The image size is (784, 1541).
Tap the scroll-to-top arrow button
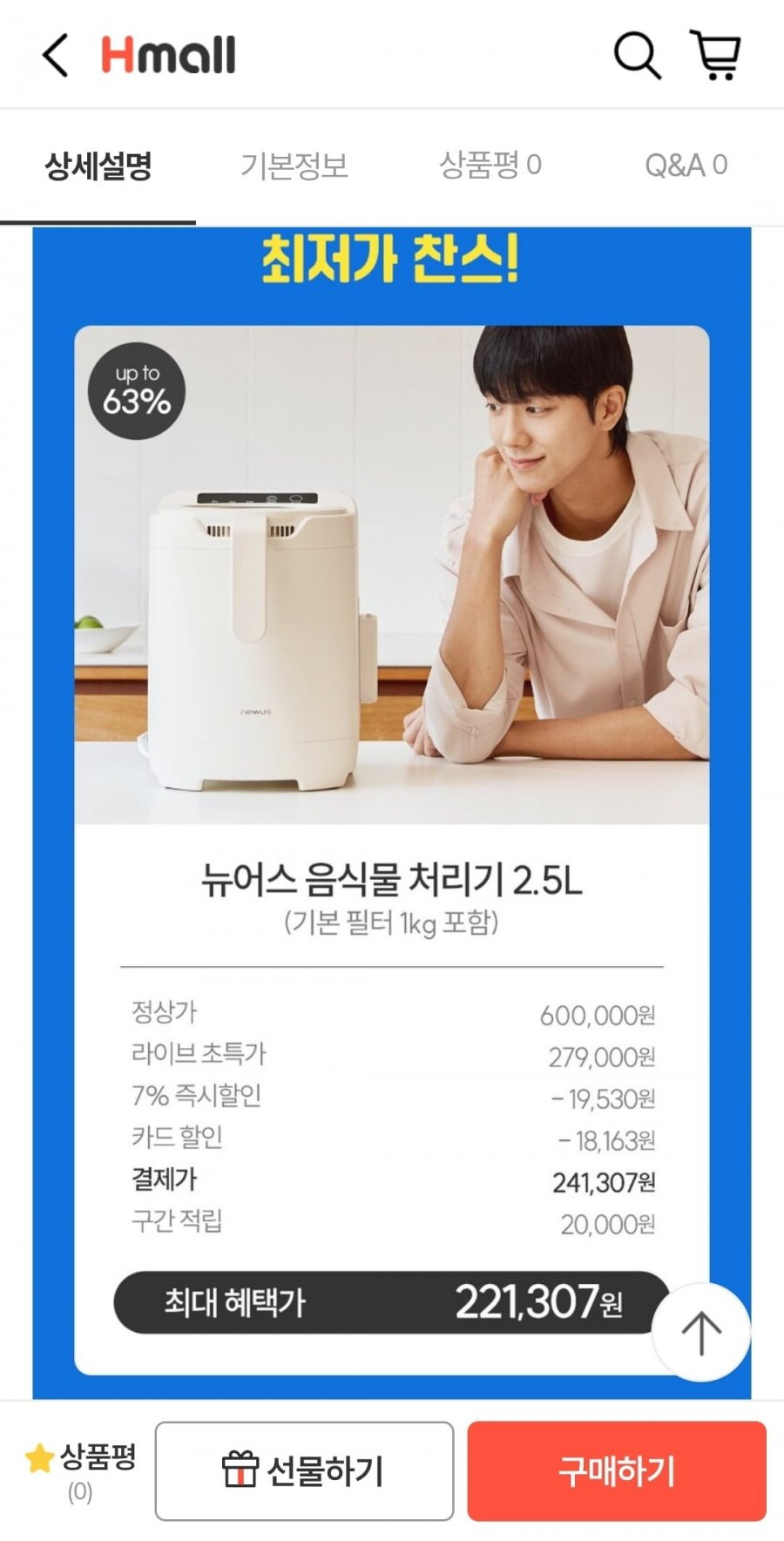click(x=701, y=1332)
